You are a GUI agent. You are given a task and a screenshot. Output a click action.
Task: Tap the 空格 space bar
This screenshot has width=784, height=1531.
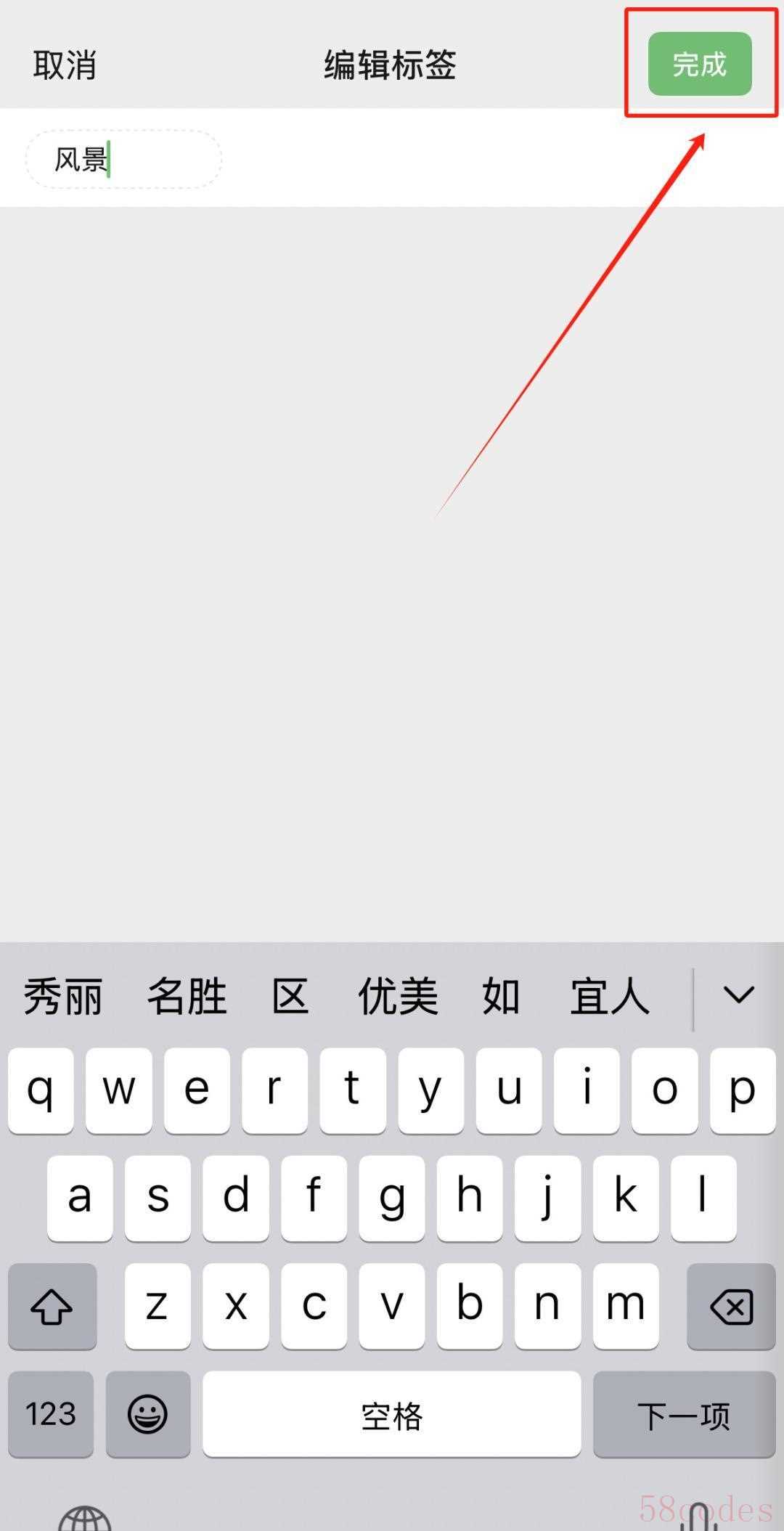click(x=391, y=1413)
